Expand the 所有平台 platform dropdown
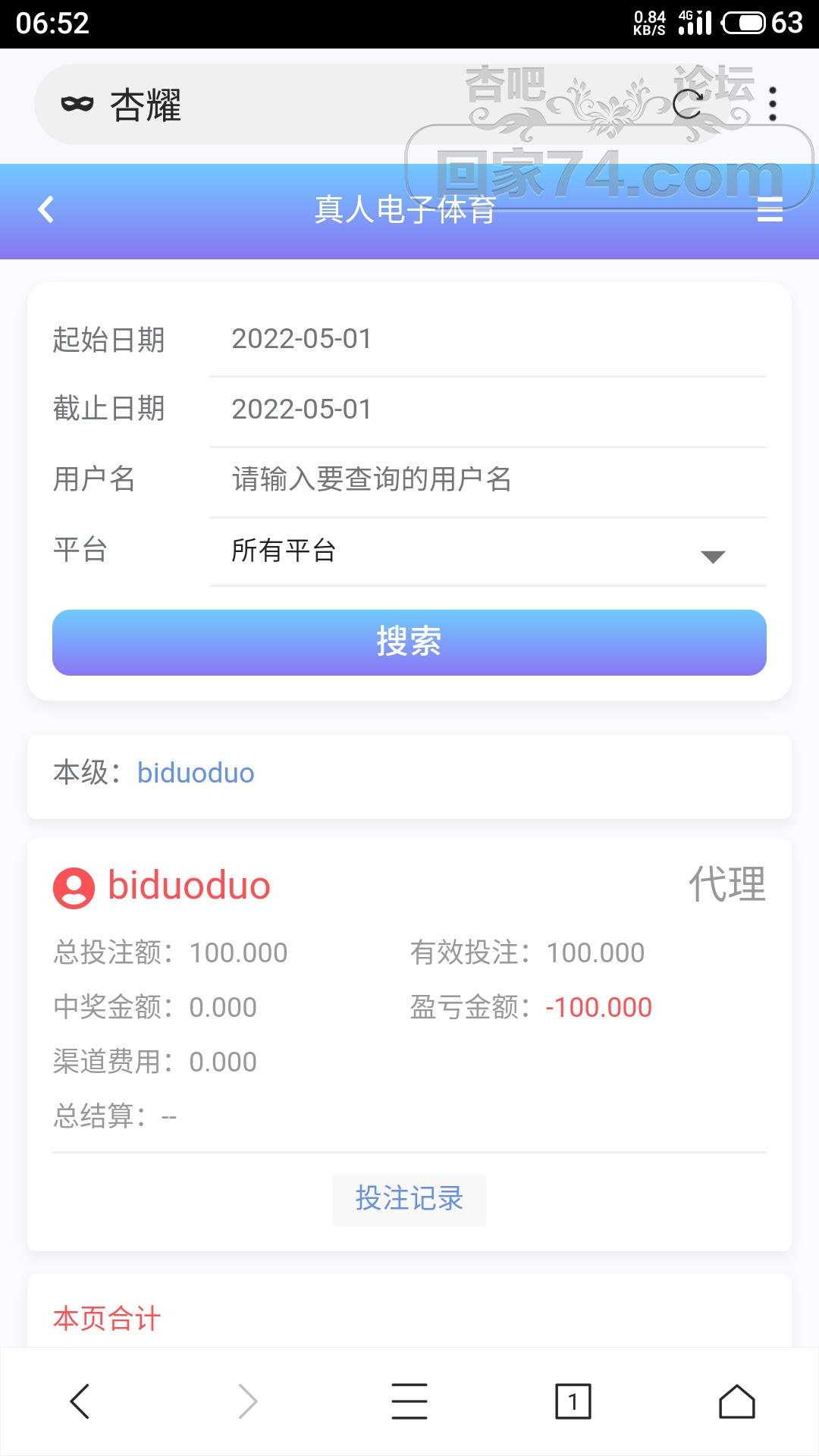This screenshot has width=819, height=1456. pyautogui.click(x=485, y=551)
